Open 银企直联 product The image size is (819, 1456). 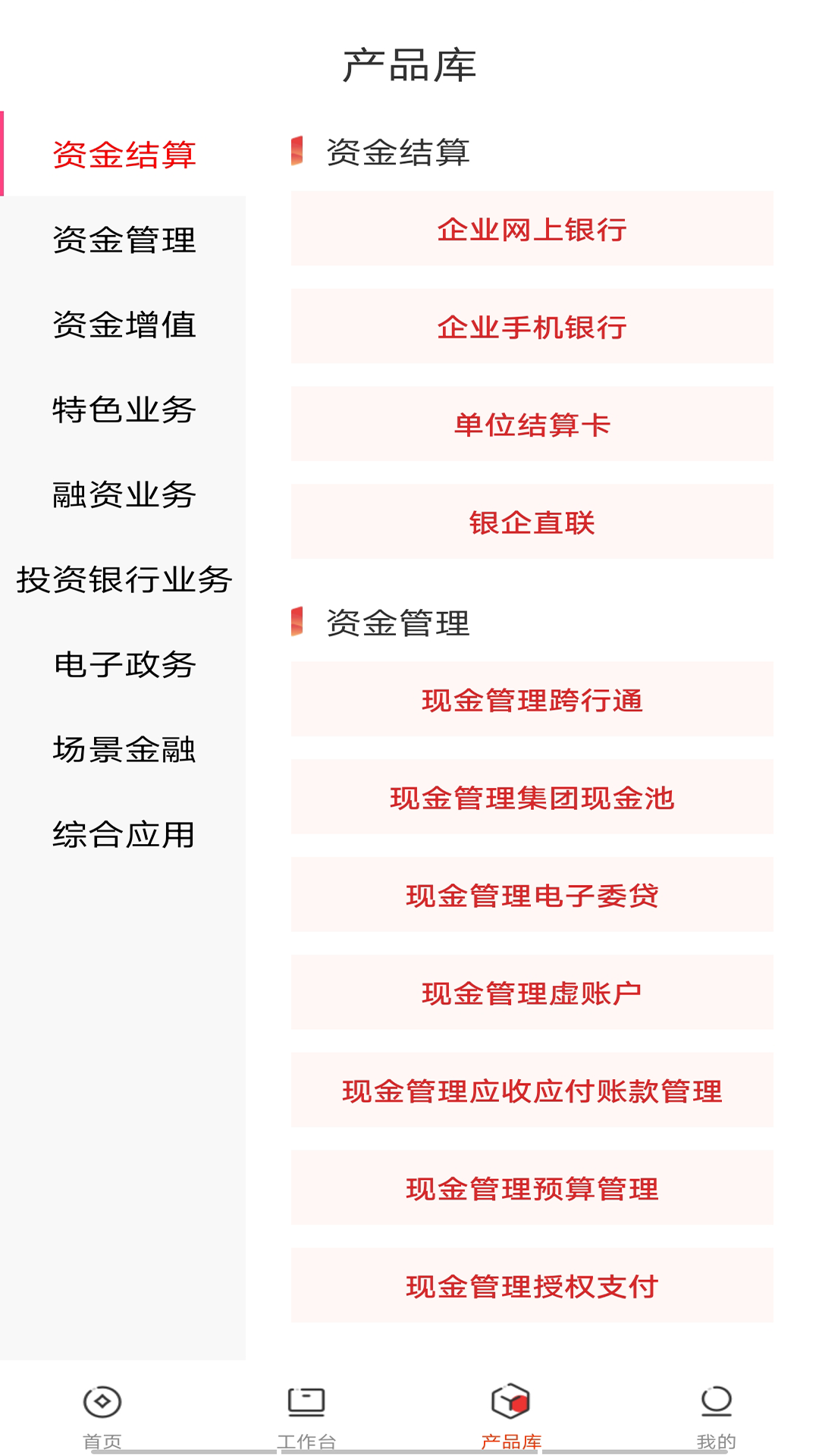[532, 522]
